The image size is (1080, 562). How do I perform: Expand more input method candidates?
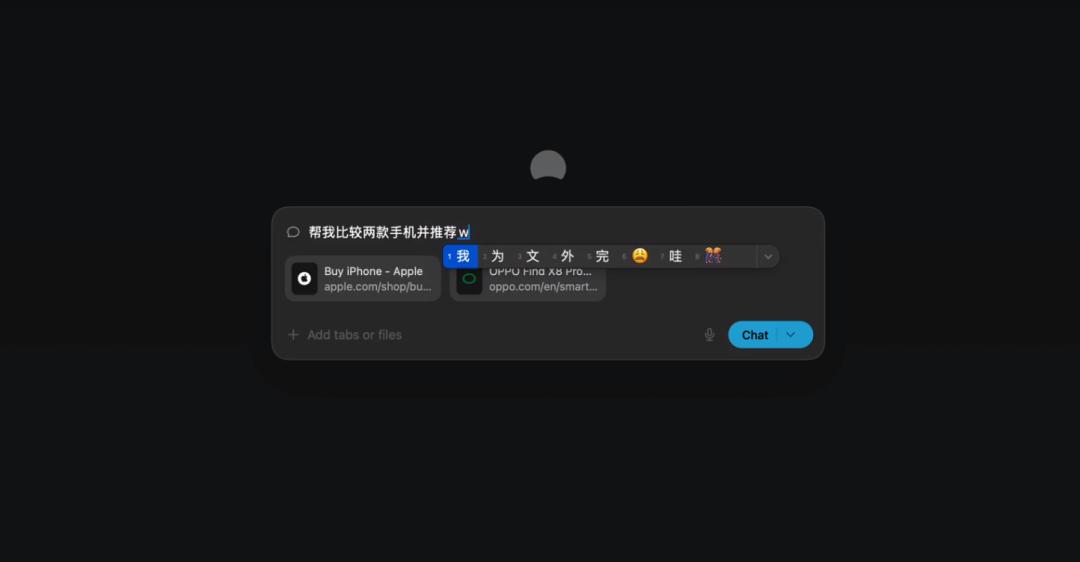point(768,257)
